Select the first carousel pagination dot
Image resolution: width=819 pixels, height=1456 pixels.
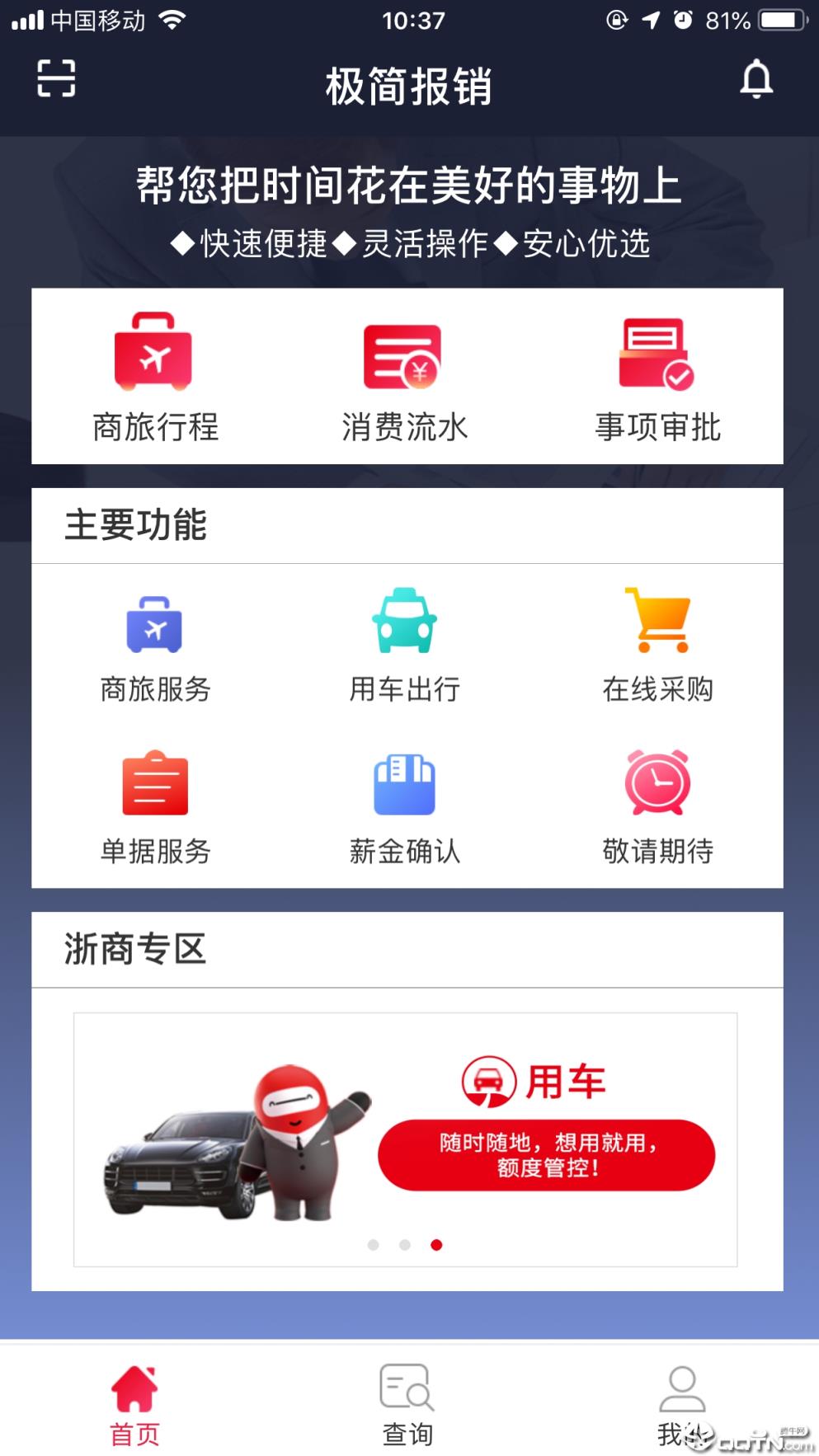pyautogui.click(x=374, y=1246)
